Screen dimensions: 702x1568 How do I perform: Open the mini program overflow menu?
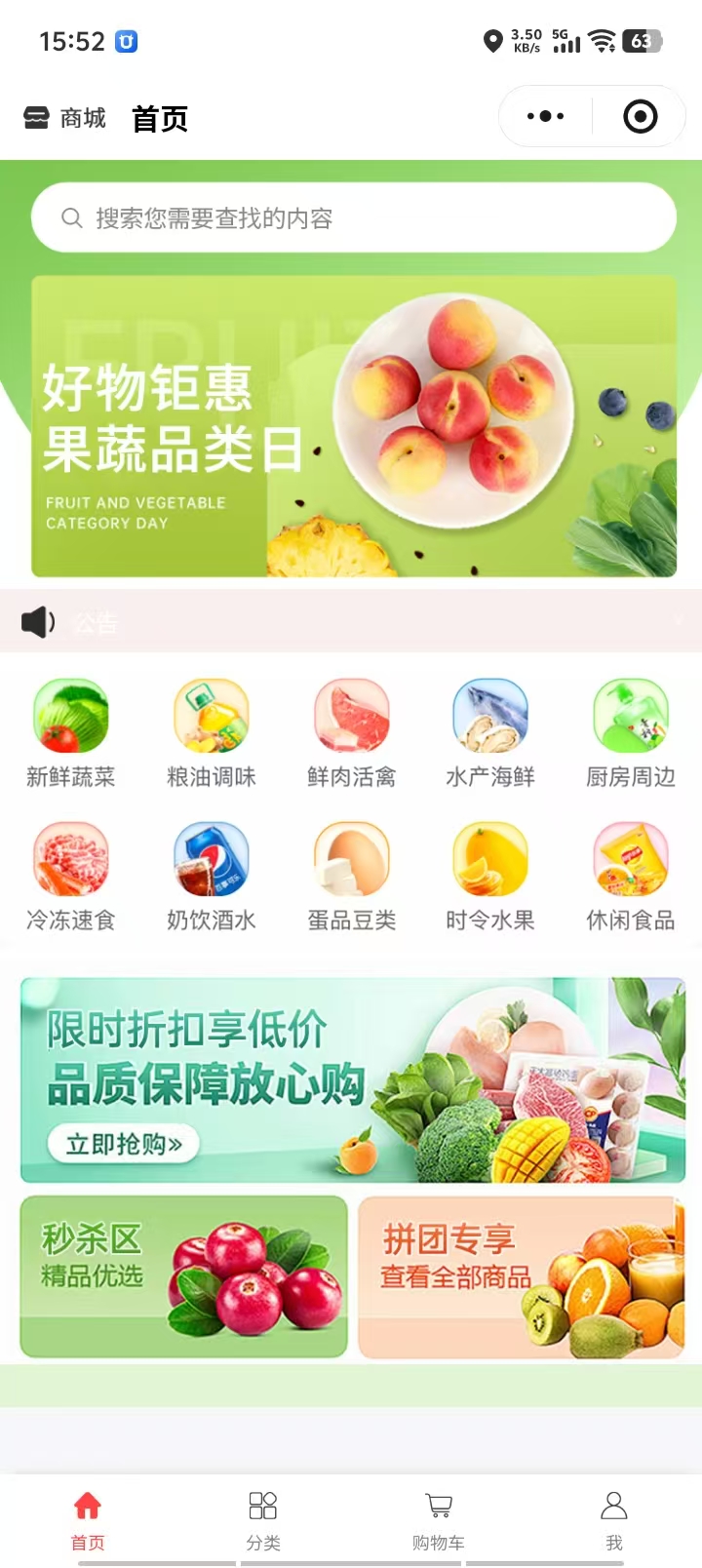[545, 117]
